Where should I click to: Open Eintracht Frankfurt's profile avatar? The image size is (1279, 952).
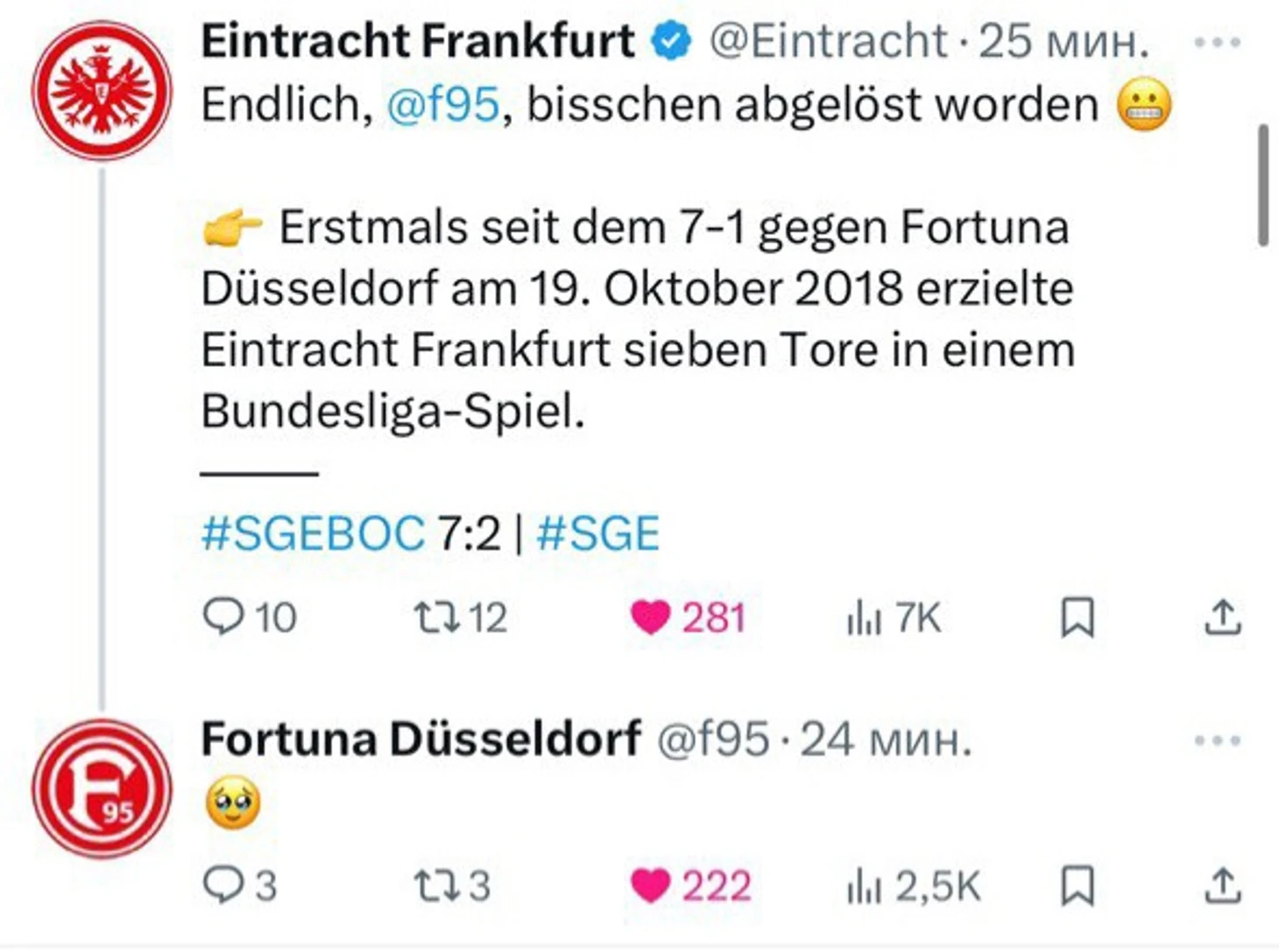click(102, 91)
